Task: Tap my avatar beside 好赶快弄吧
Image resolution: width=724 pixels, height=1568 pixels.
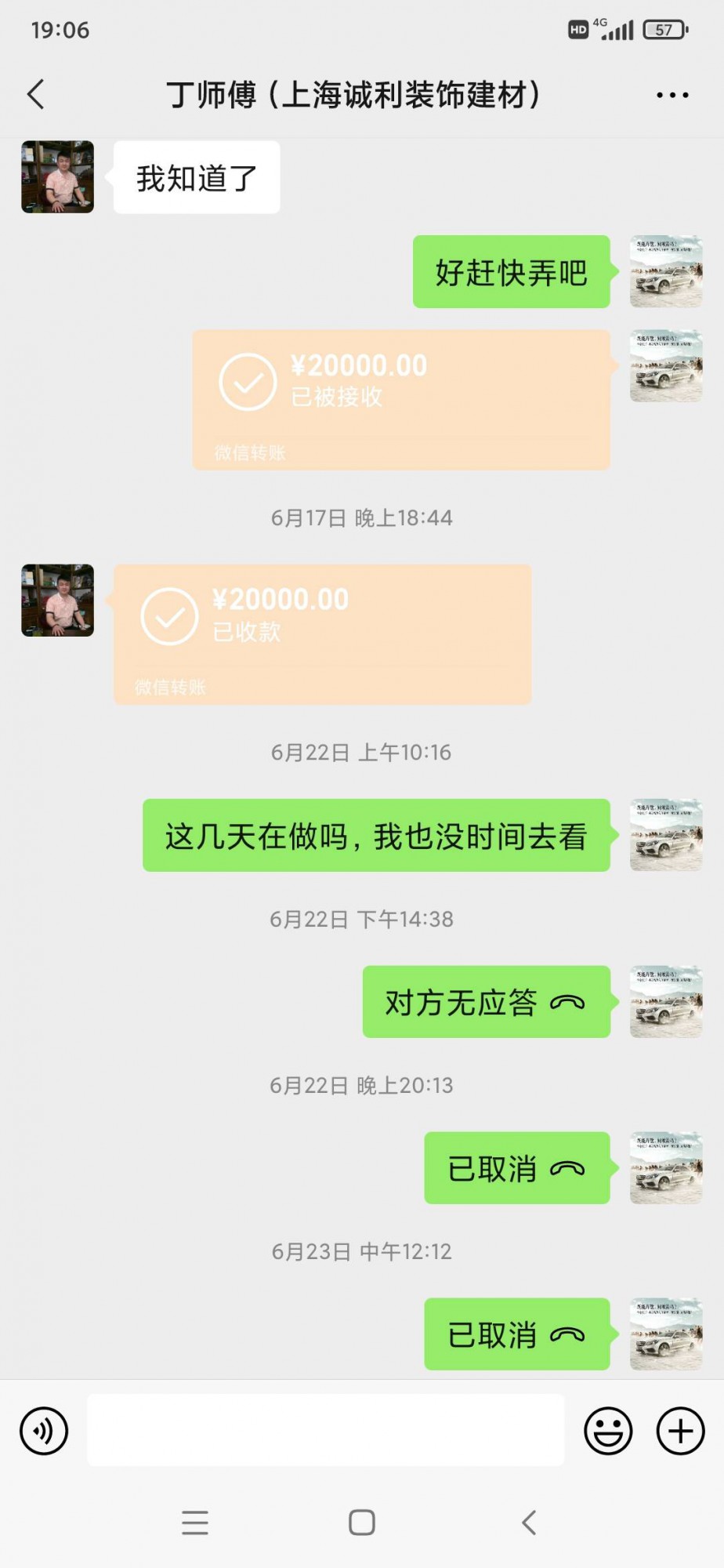Action: tap(666, 271)
